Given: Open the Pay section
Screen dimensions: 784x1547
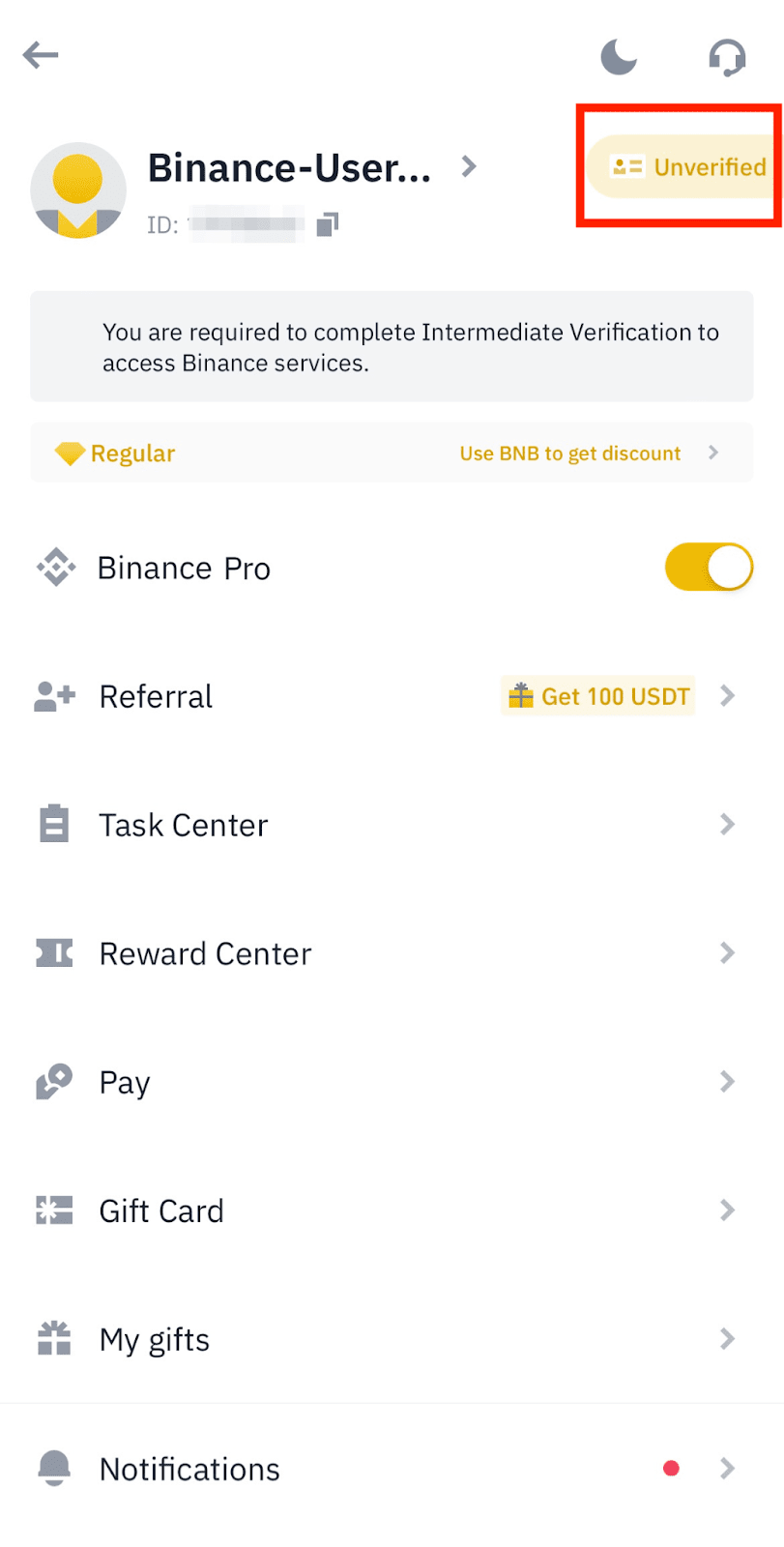Looking at the screenshot, I should (387, 1082).
